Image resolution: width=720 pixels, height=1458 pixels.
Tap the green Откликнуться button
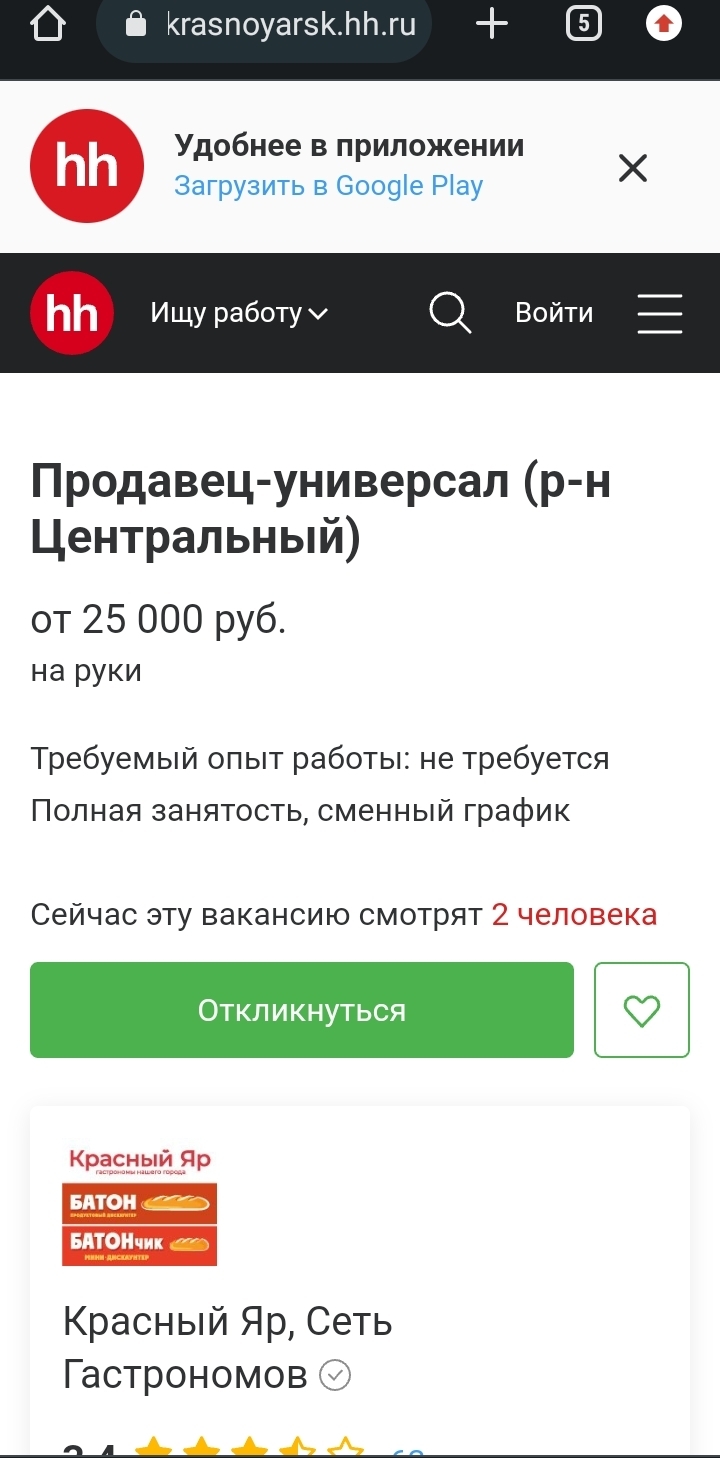pos(302,1010)
